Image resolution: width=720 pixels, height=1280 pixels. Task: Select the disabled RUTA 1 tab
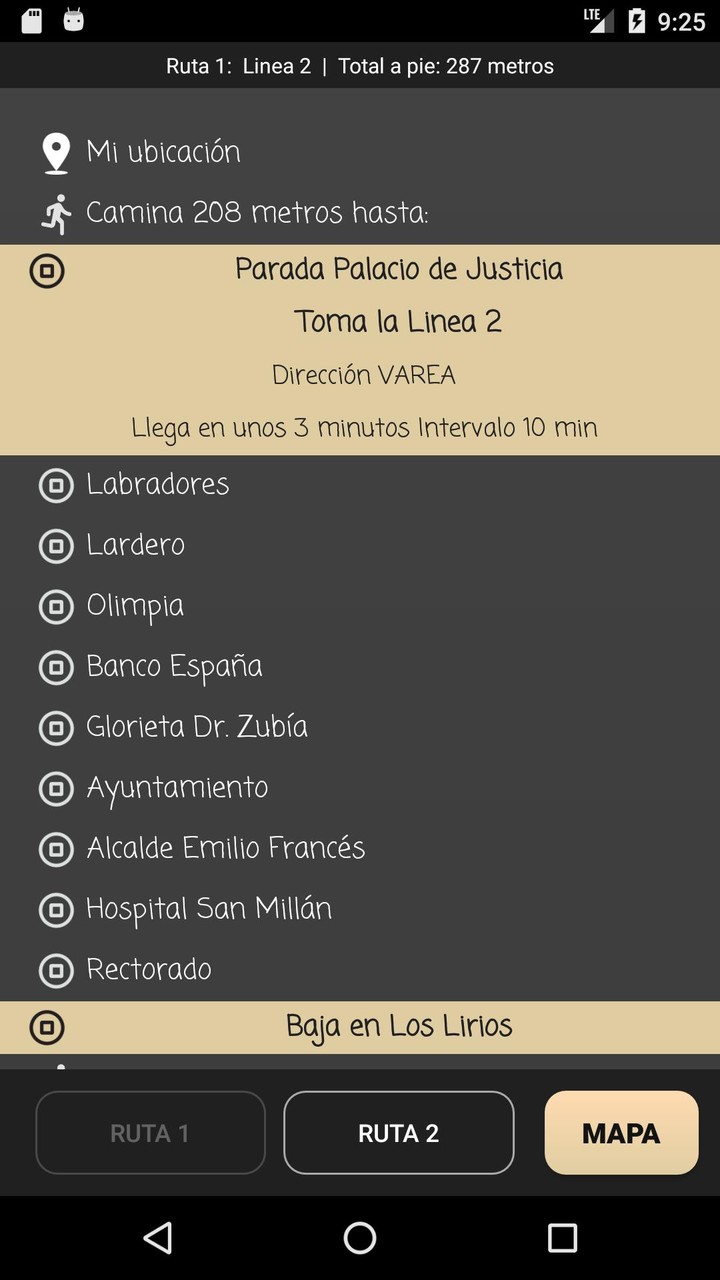click(150, 1133)
